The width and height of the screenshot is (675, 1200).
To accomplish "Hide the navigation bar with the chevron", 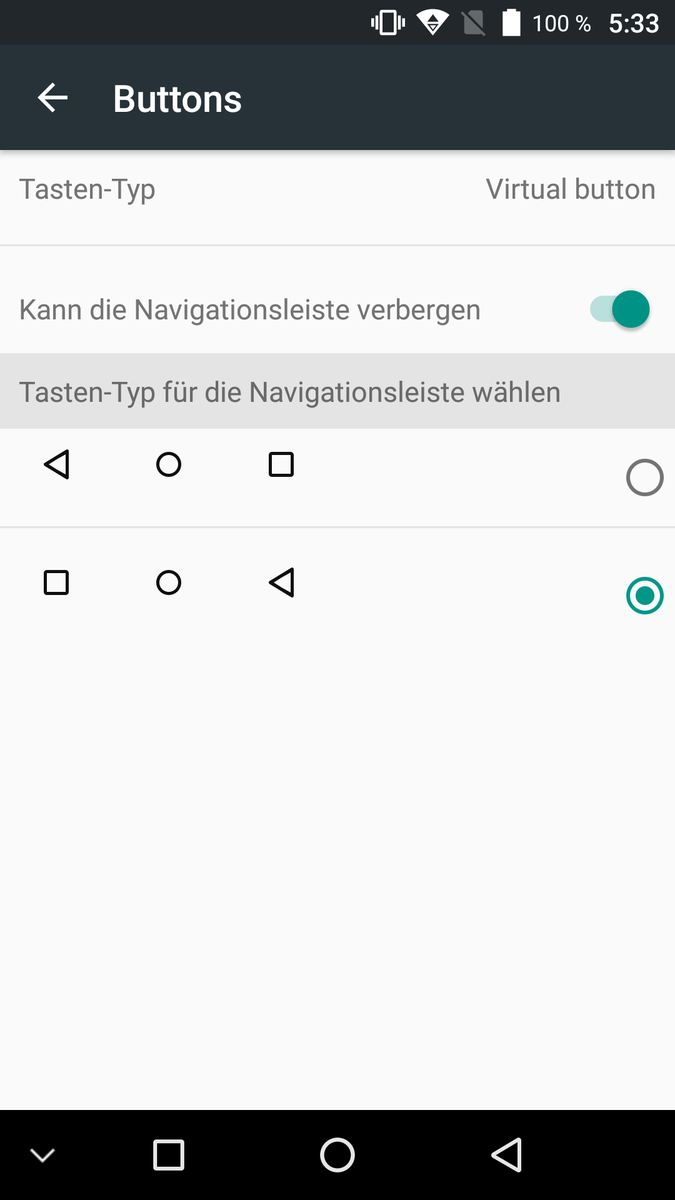I will pos(42,1155).
